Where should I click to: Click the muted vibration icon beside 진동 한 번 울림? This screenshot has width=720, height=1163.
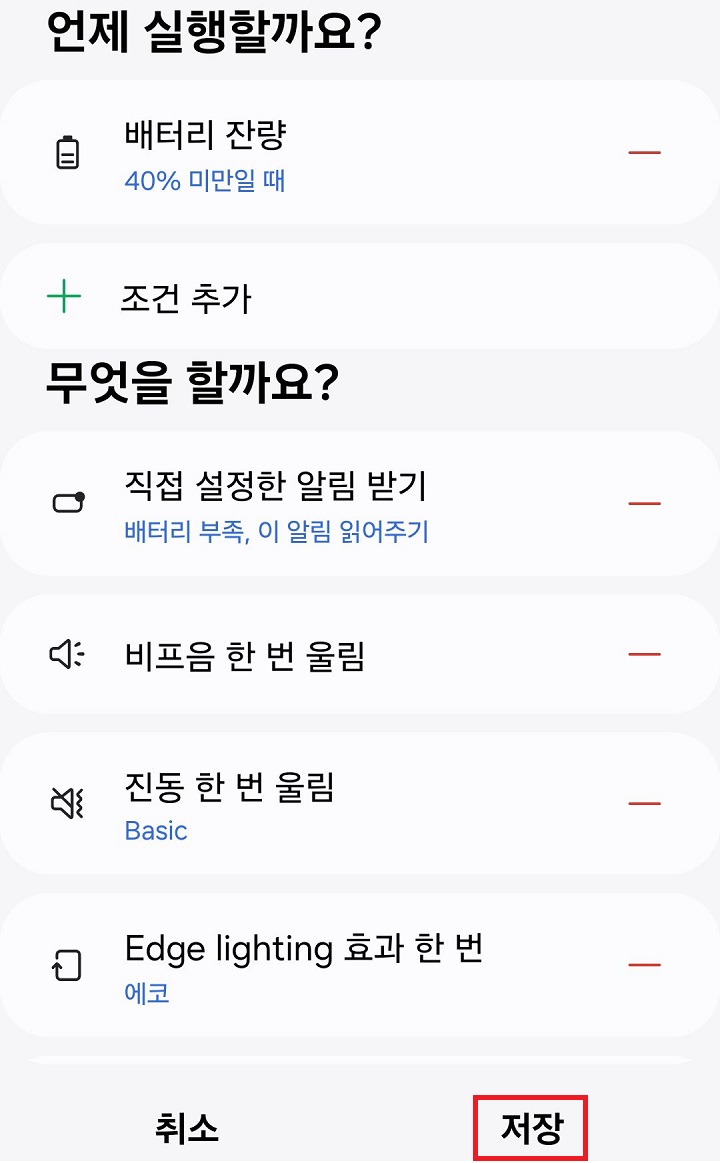pyautogui.click(x=66, y=803)
